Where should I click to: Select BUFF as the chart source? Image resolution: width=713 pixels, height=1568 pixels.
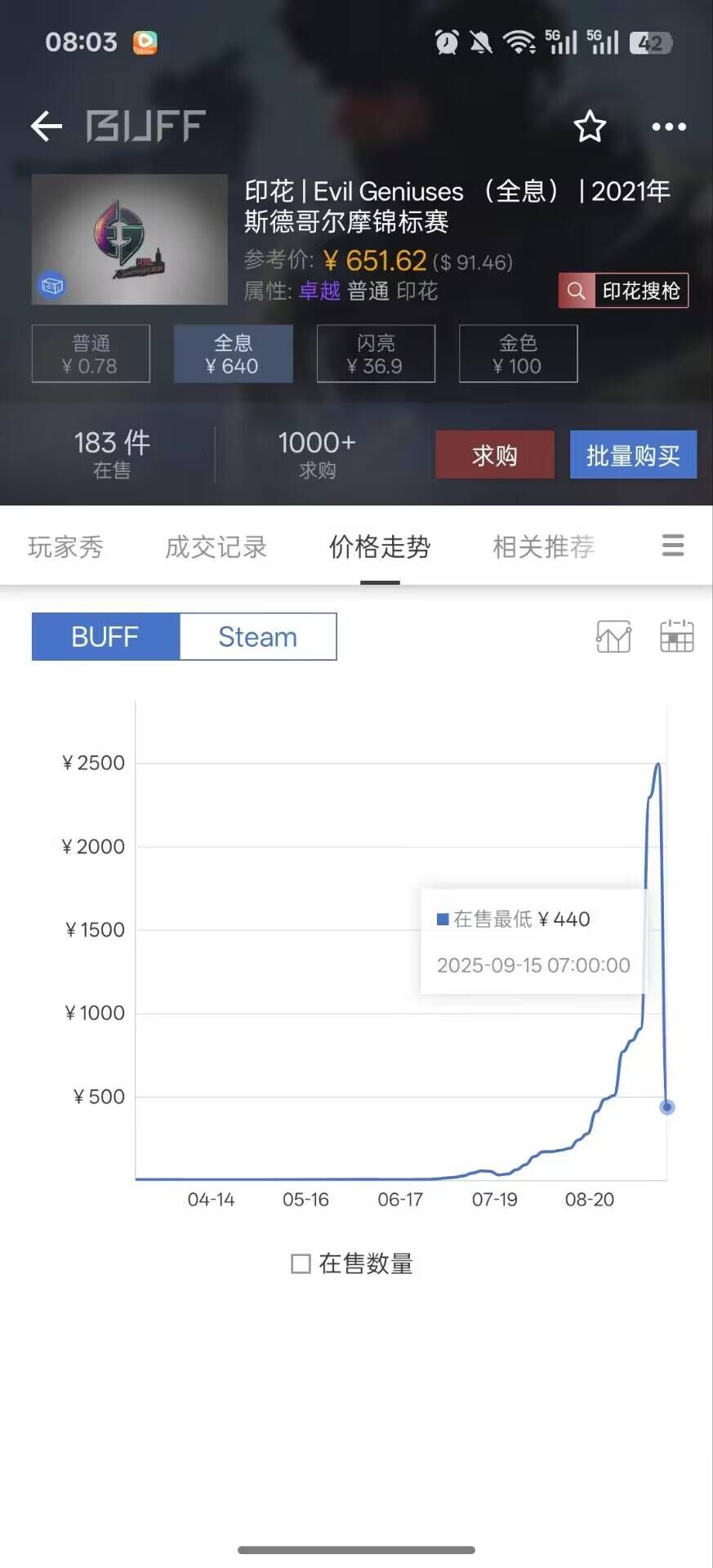(x=105, y=637)
